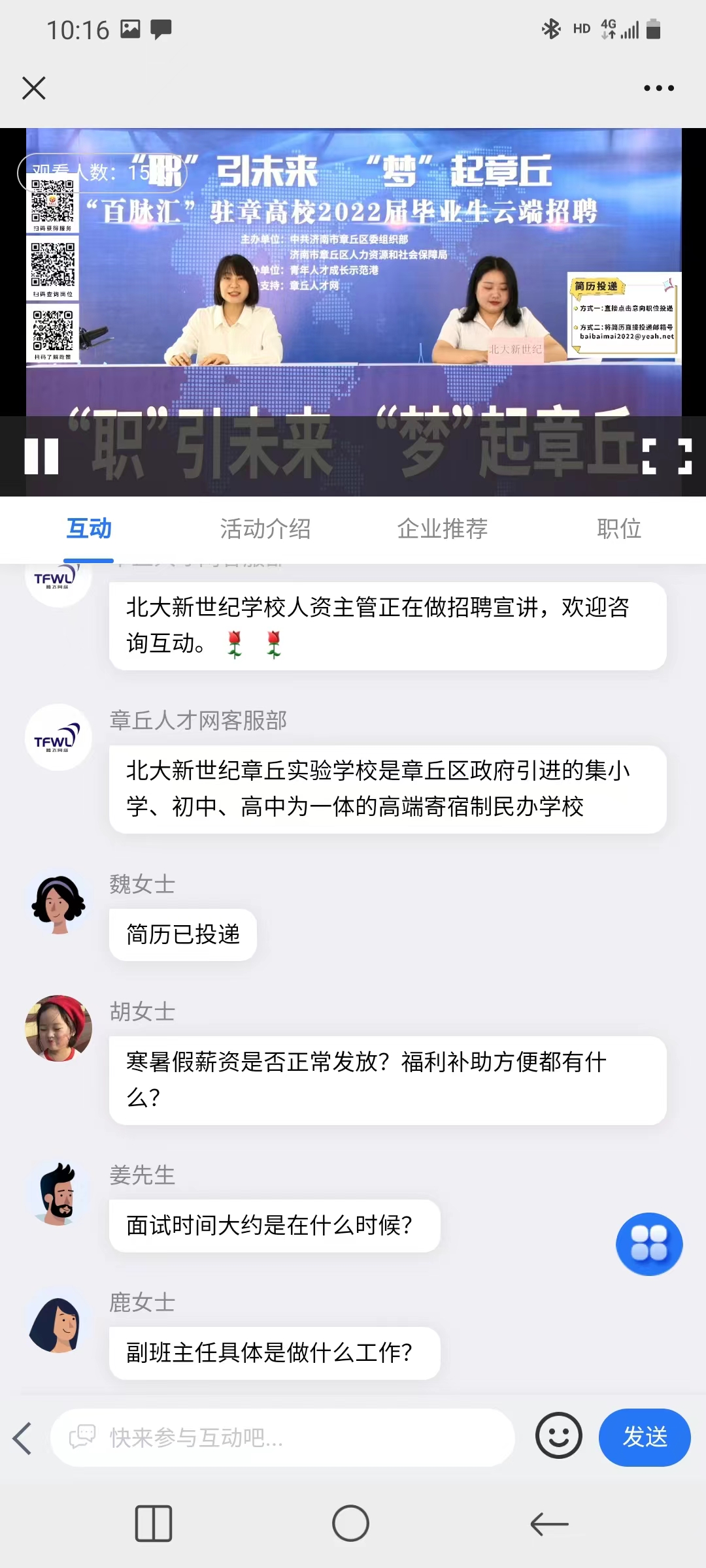706x1568 pixels.
Task: Select the 互动 tab
Action: pos(89,529)
